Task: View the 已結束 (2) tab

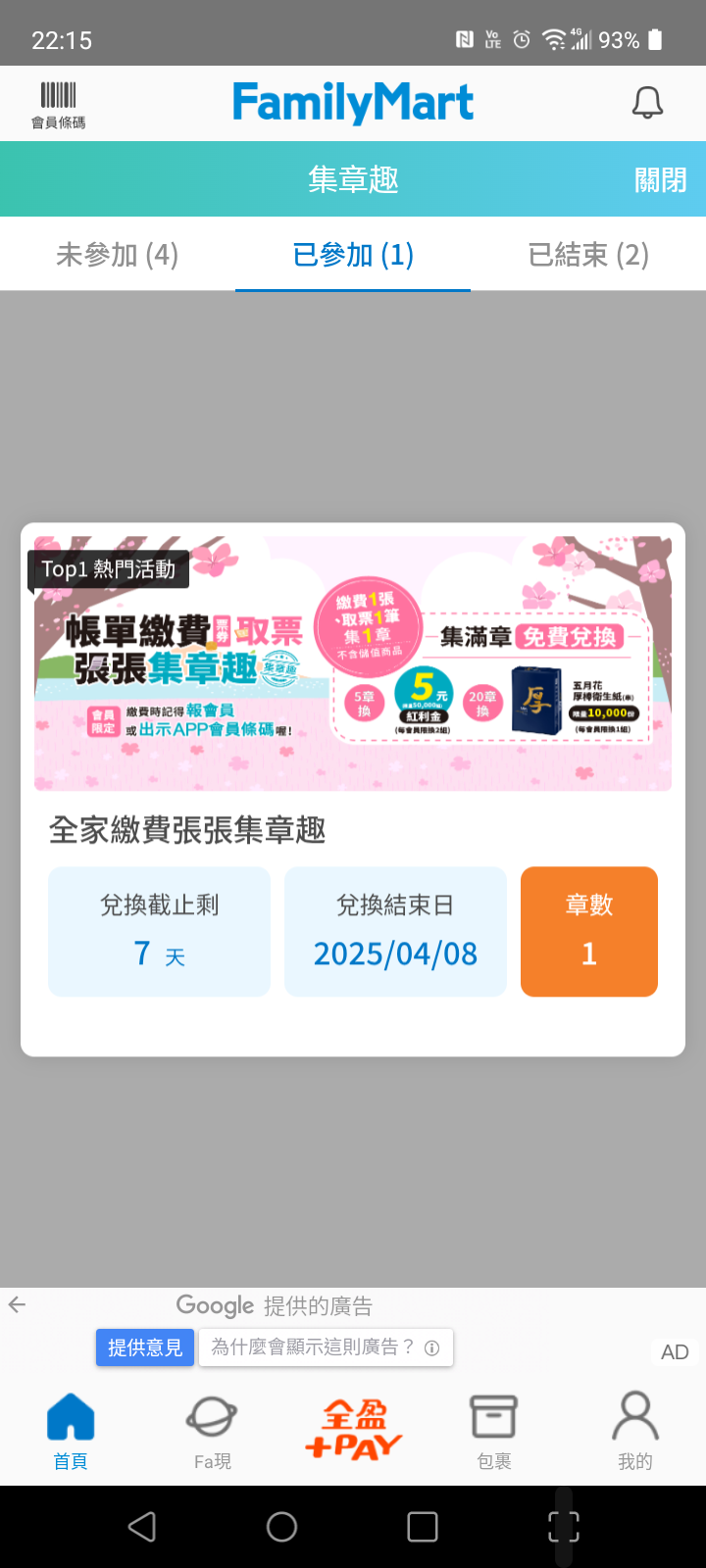Action: tap(588, 255)
